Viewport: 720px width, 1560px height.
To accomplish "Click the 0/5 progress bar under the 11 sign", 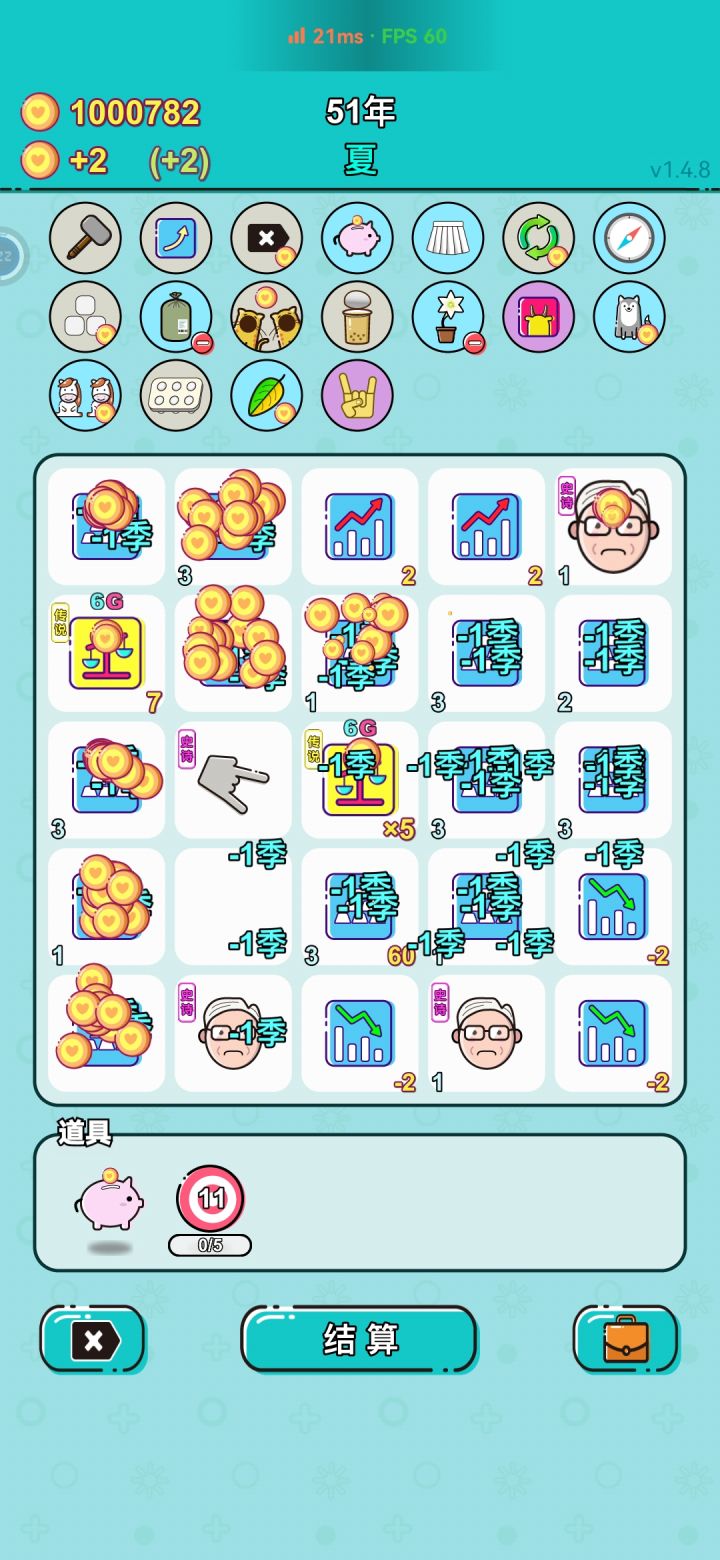I will (210, 1245).
